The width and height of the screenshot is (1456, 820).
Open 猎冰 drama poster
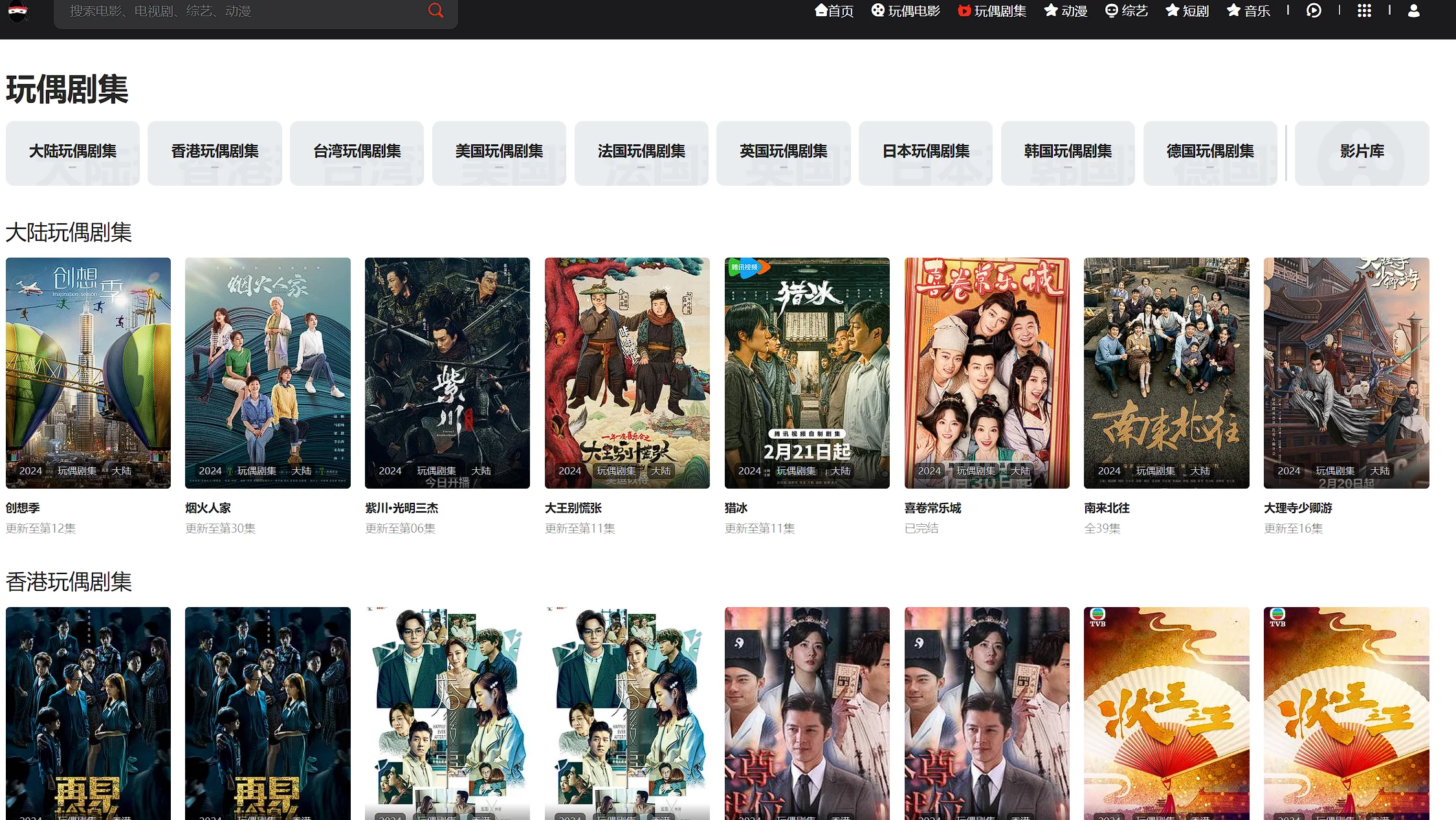click(807, 373)
